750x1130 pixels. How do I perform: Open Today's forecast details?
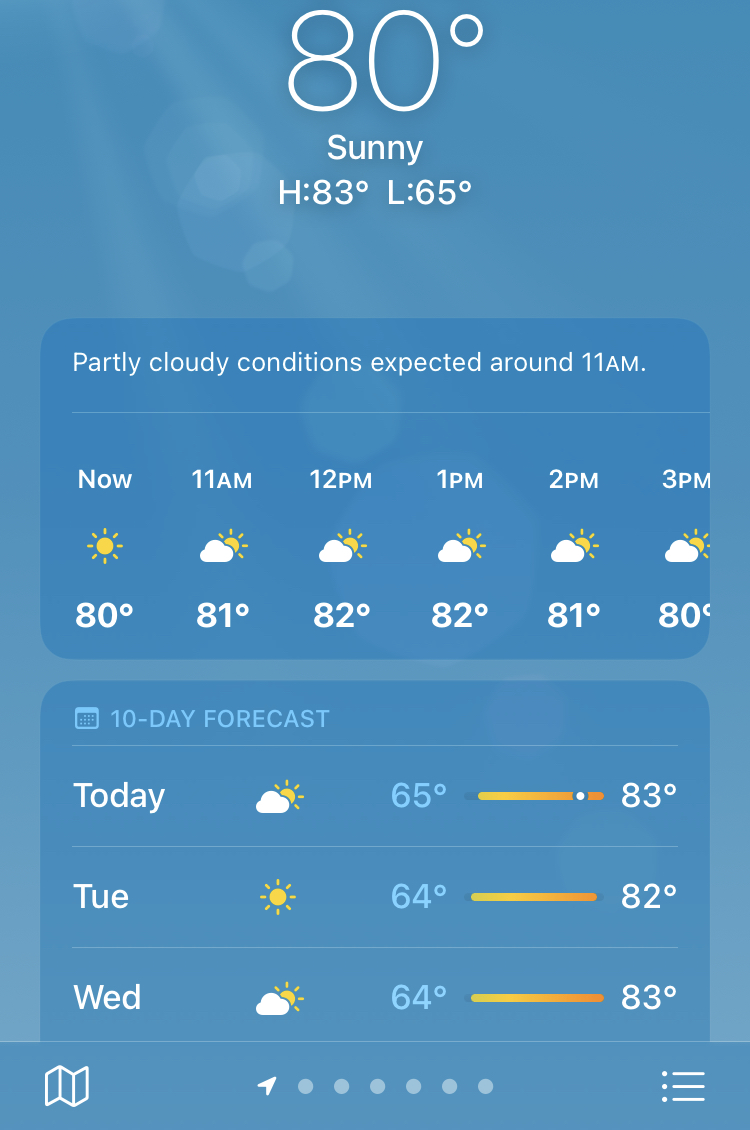tap(375, 796)
